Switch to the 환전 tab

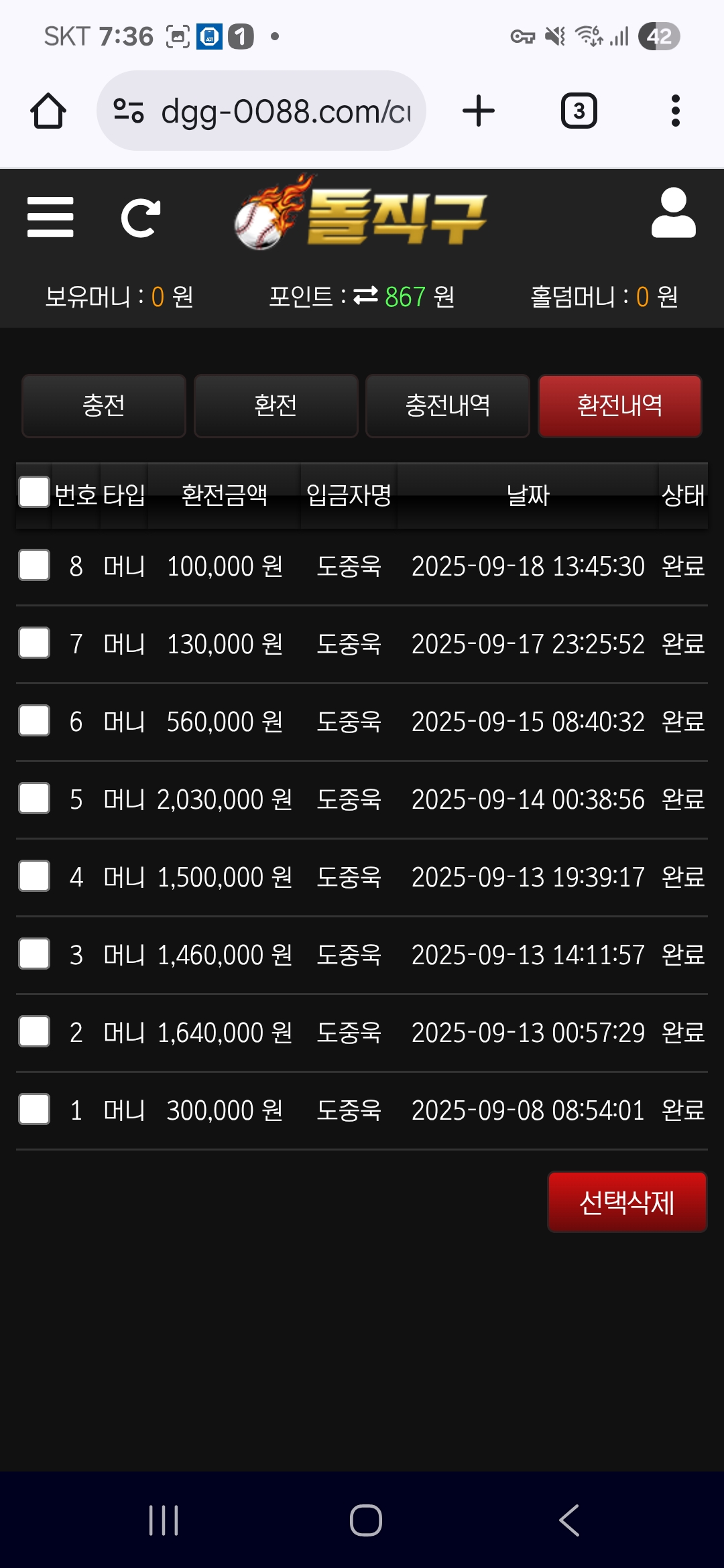(x=276, y=406)
